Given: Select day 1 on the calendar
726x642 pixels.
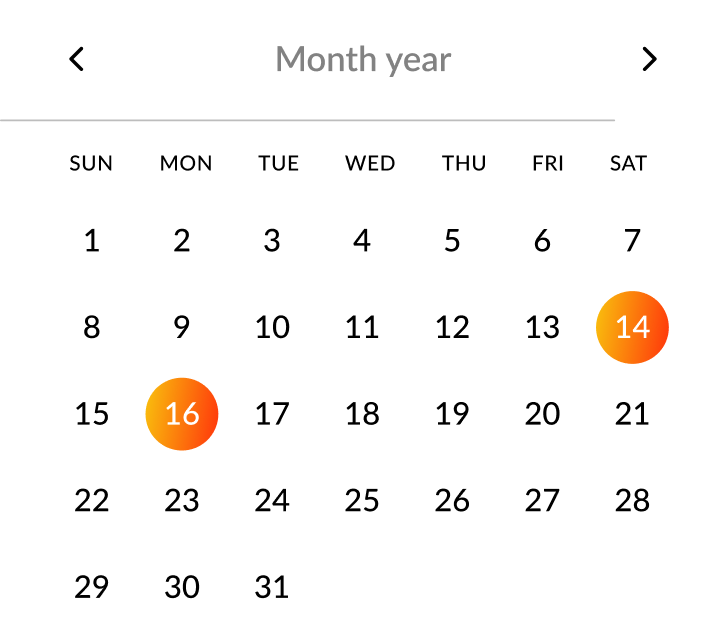Looking at the screenshot, I should [92, 241].
